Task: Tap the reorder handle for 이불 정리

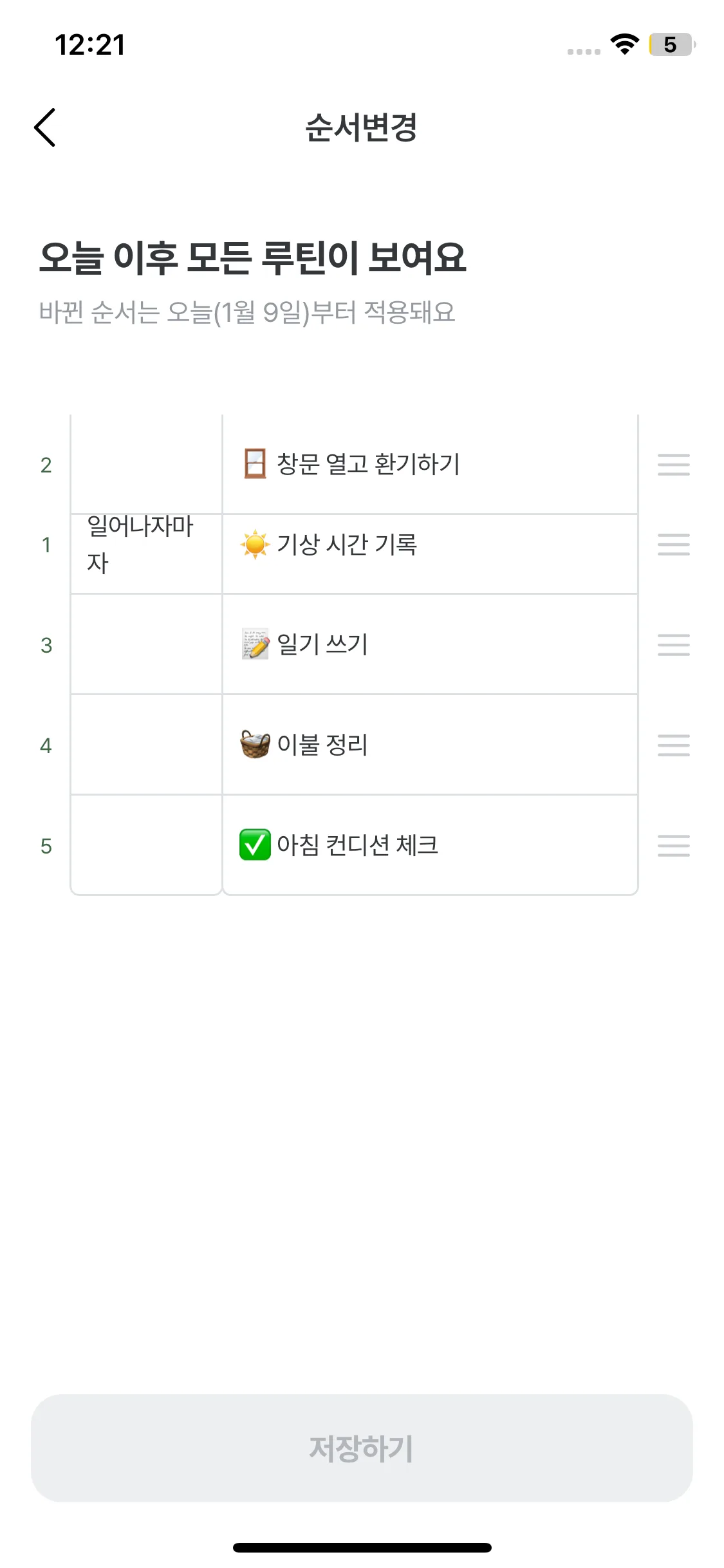Action: pos(673,745)
